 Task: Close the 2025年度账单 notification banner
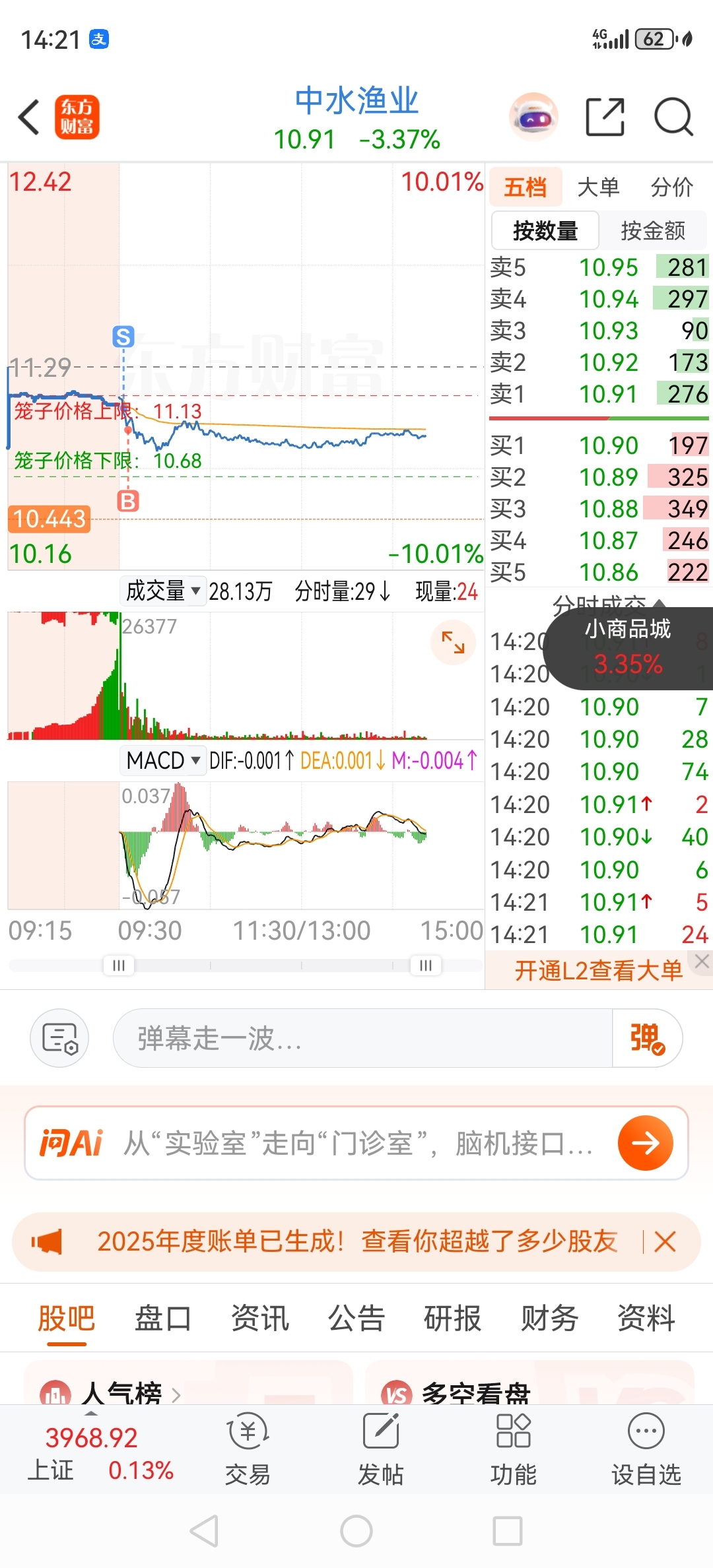point(665,1242)
